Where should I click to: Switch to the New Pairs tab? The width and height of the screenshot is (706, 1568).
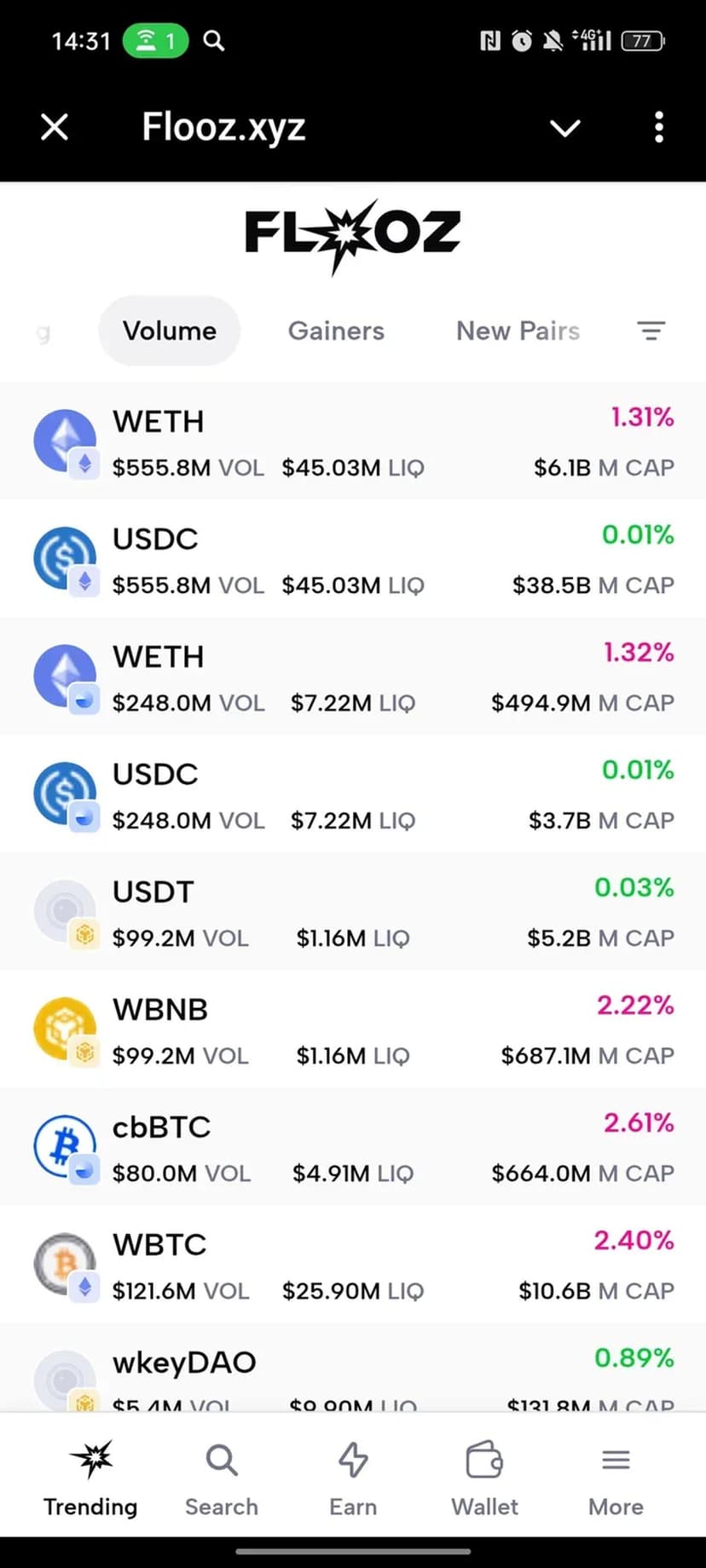(x=518, y=331)
